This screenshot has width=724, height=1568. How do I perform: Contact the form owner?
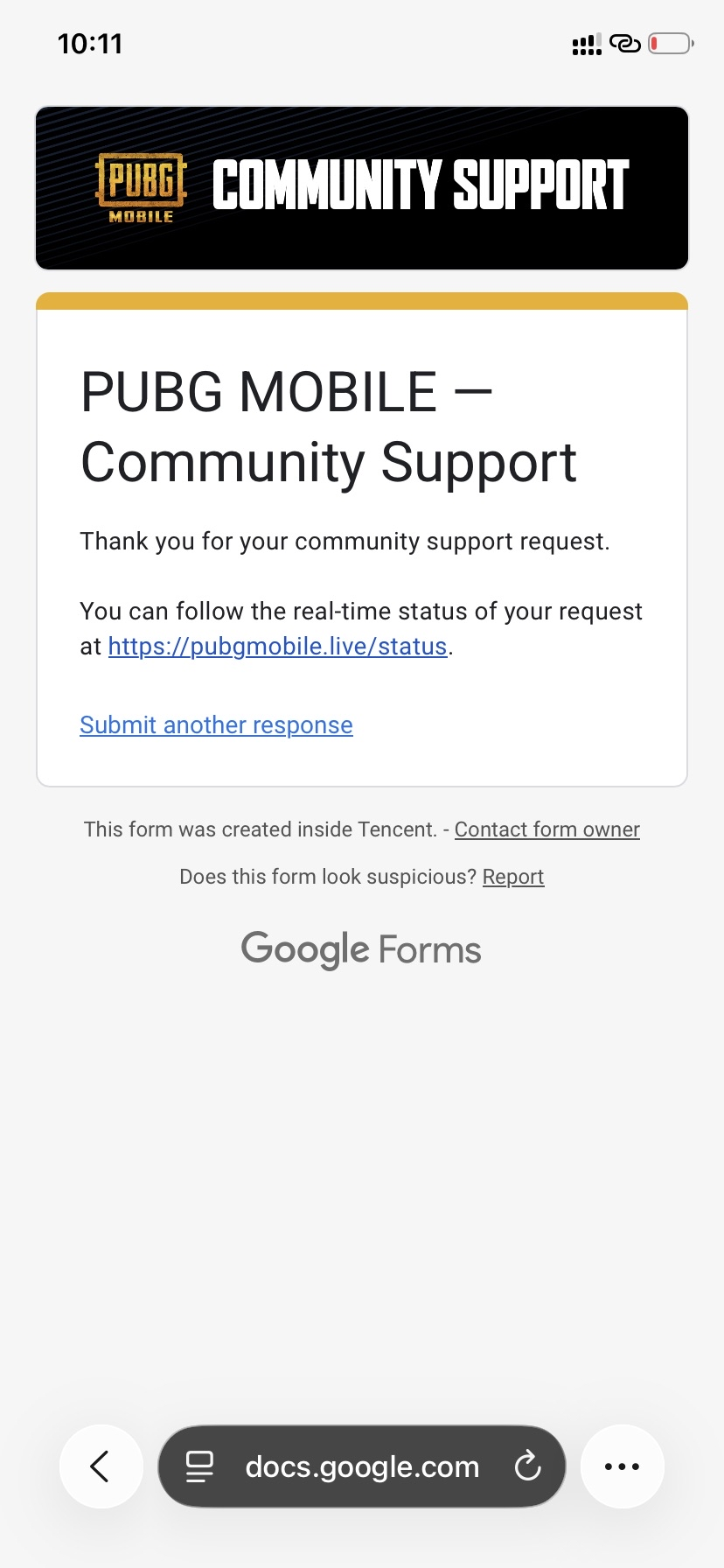pos(546,829)
